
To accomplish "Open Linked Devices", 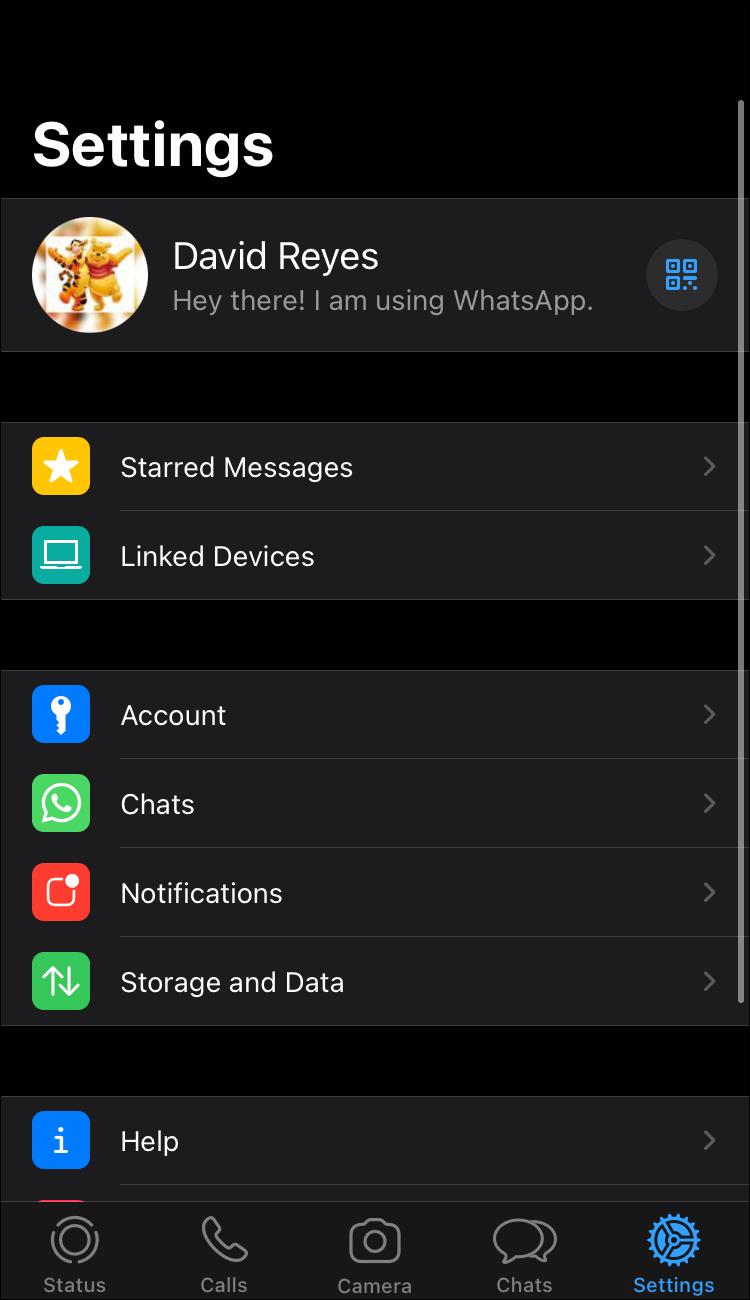I will tap(375, 556).
